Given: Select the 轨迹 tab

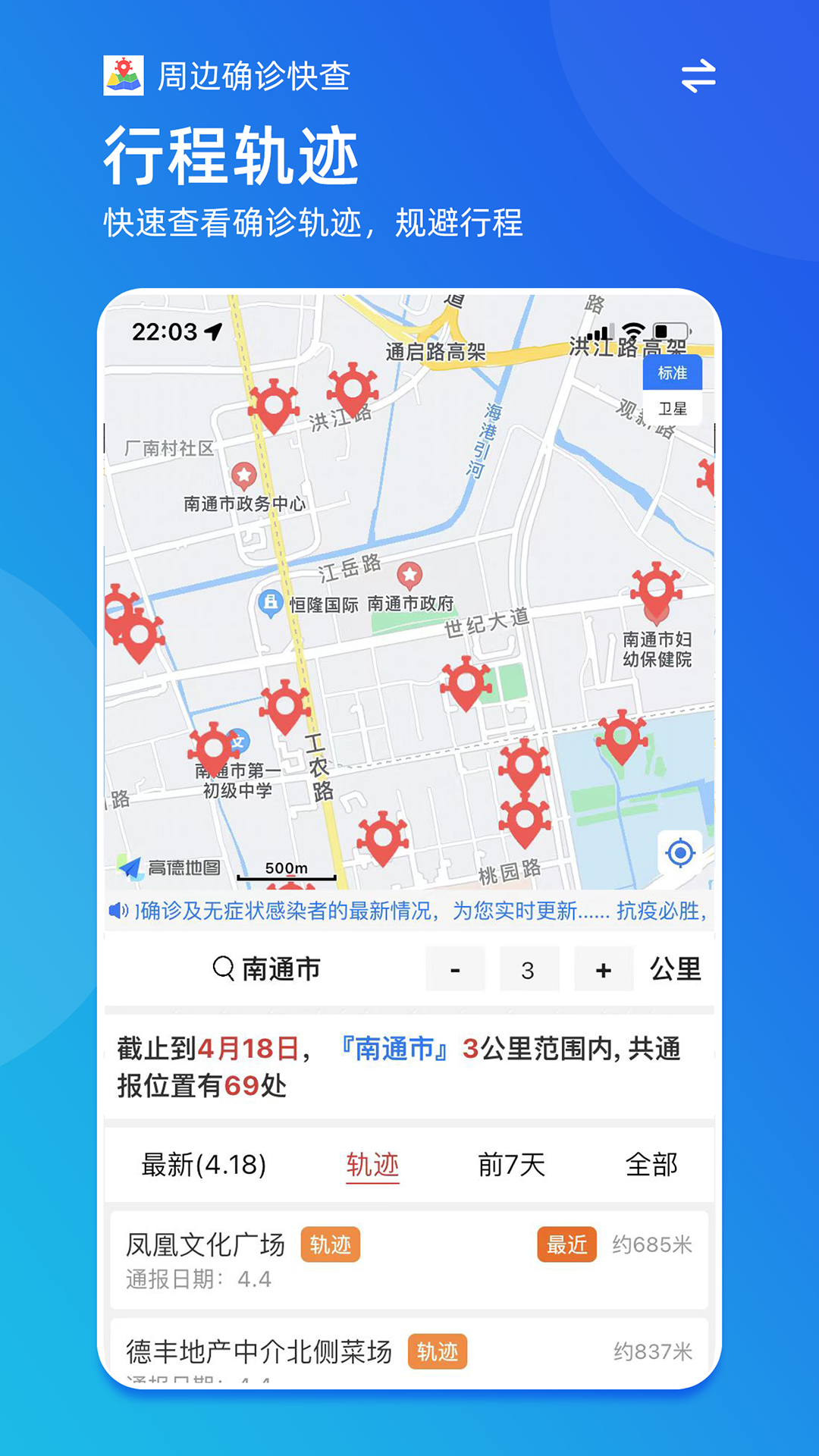Looking at the screenshot, I should tap(372, 1166).
